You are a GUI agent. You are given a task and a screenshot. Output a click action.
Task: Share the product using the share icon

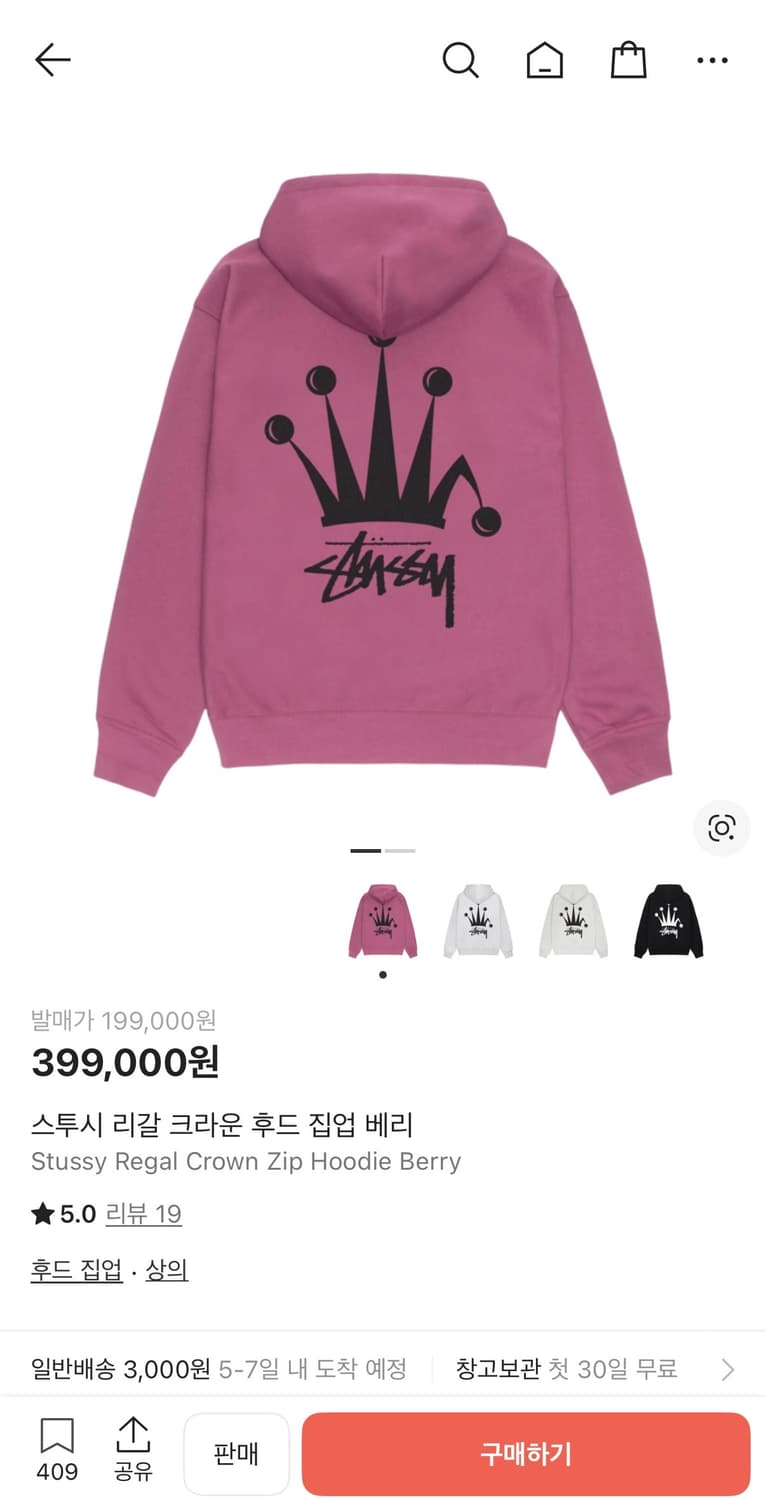pos(133,1444)
